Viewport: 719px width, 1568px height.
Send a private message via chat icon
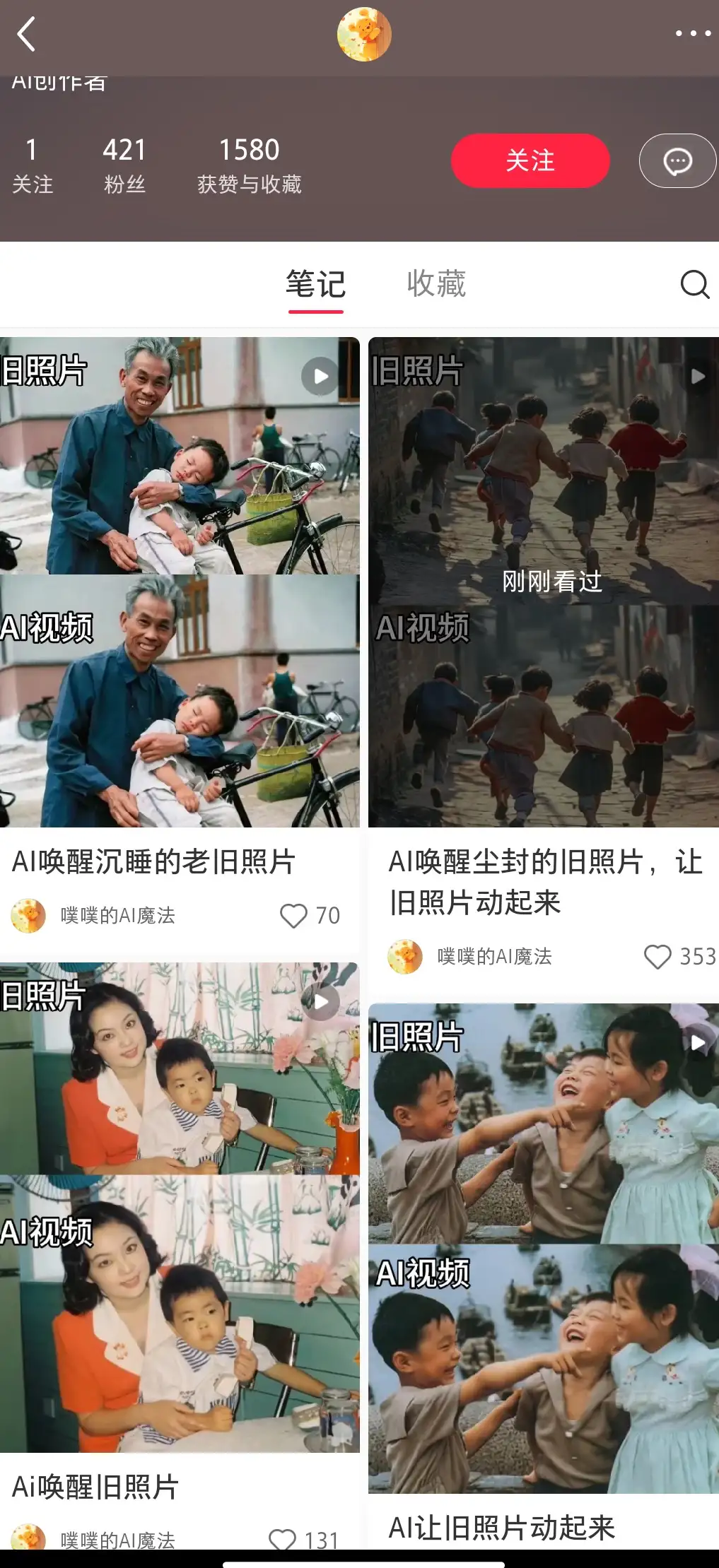click(x=677, y=161)
